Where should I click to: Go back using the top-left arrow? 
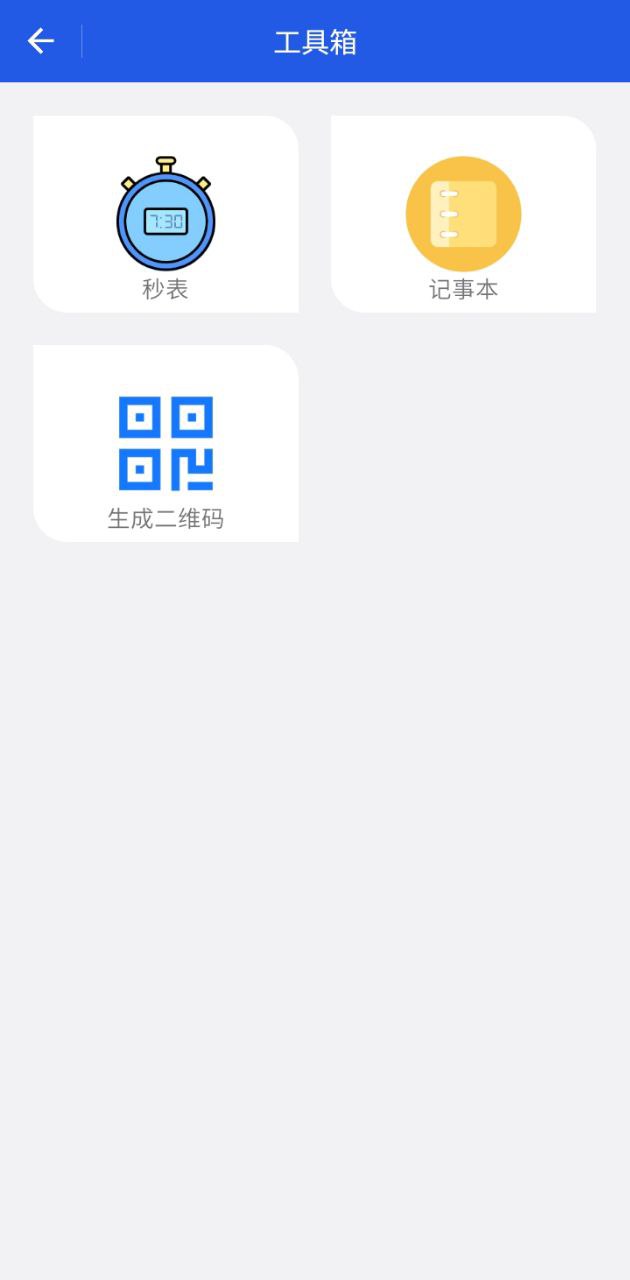point(41,41)
